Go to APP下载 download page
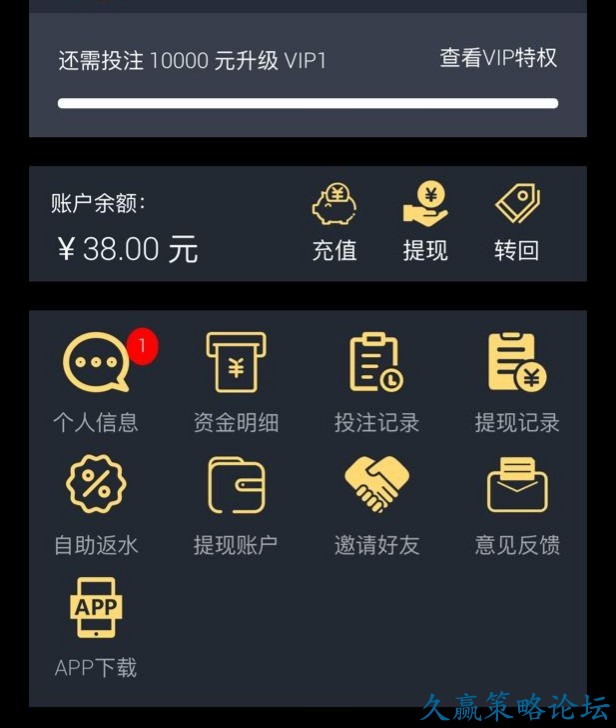This screenshot has width=616, height=728. [96, 625]
